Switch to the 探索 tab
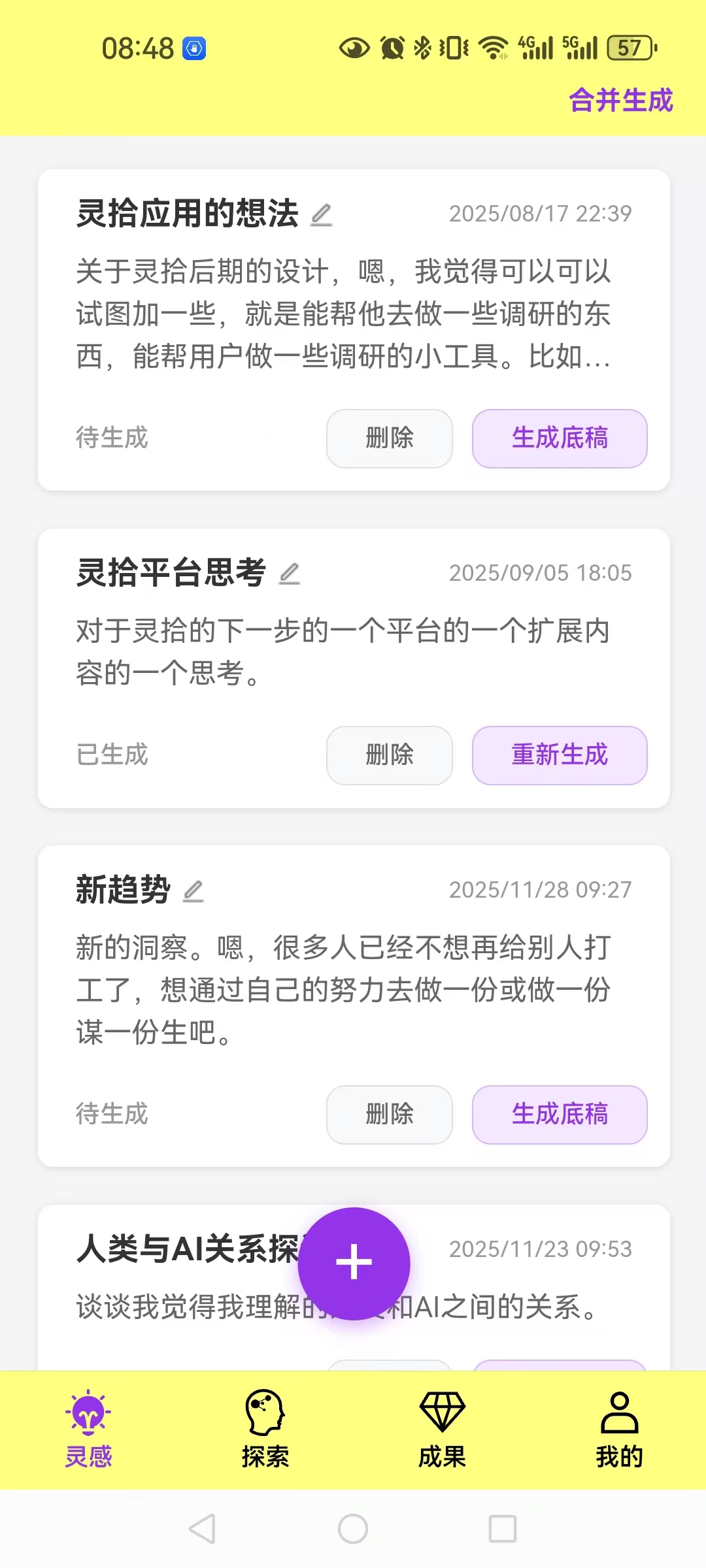Screen dimensions: 706x1568 (265, 1431)
